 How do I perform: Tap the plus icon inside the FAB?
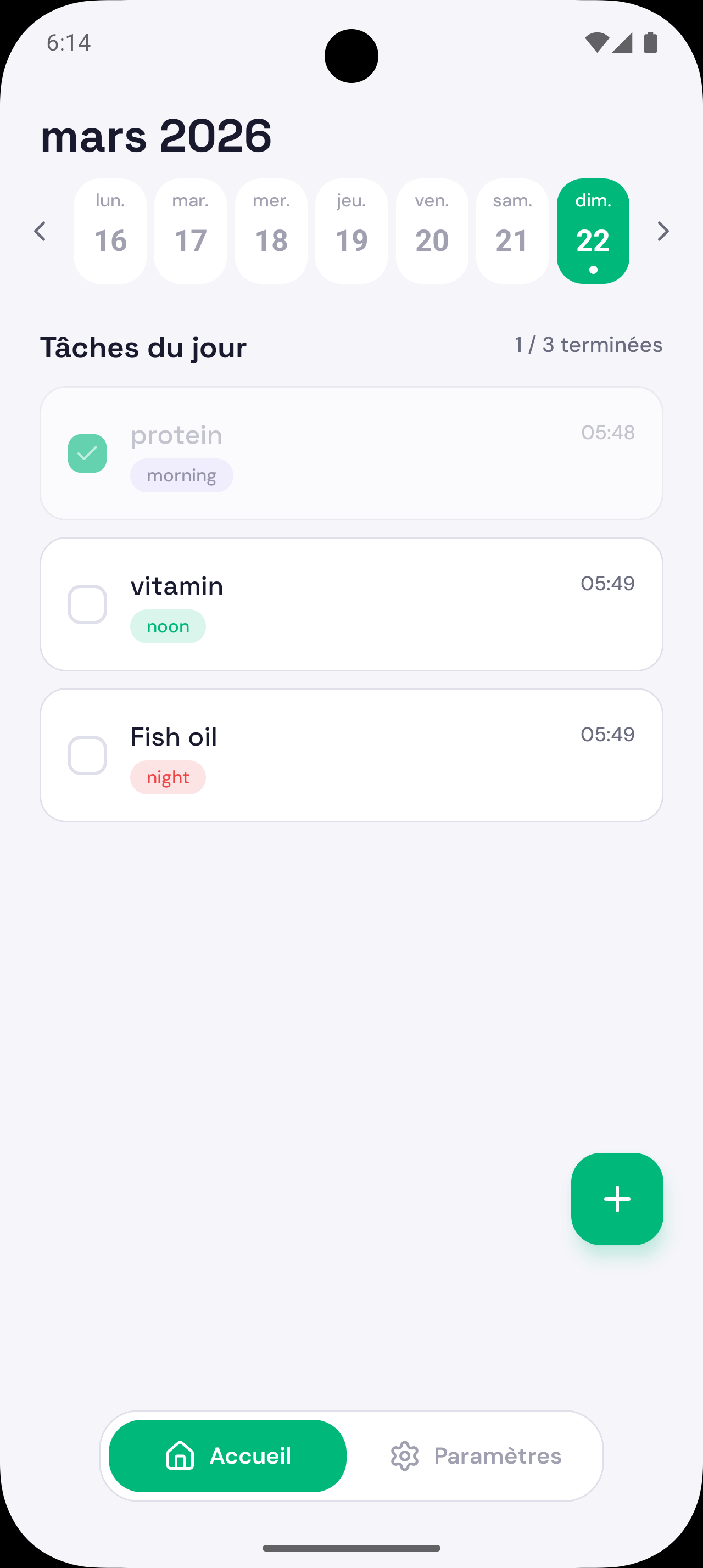pyautogui.click(x=617, y=1199)
